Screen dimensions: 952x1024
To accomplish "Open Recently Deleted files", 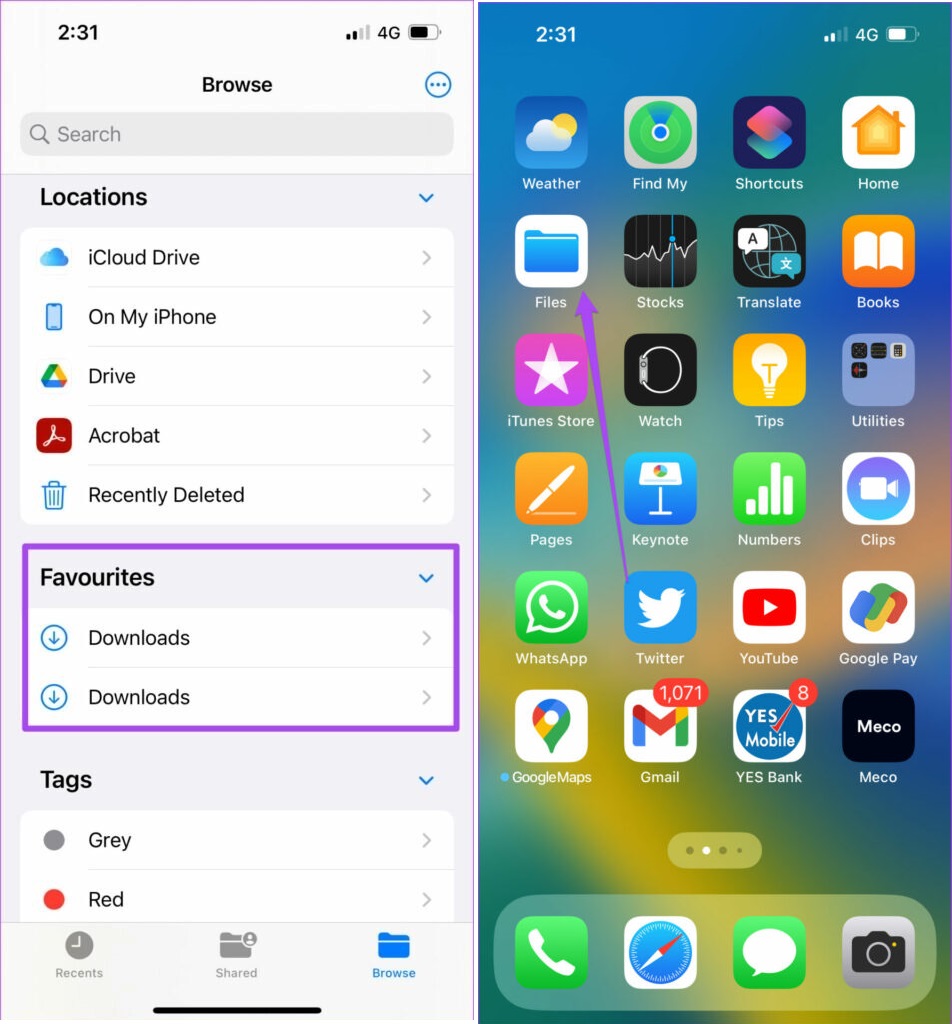I will coord(237,495).
